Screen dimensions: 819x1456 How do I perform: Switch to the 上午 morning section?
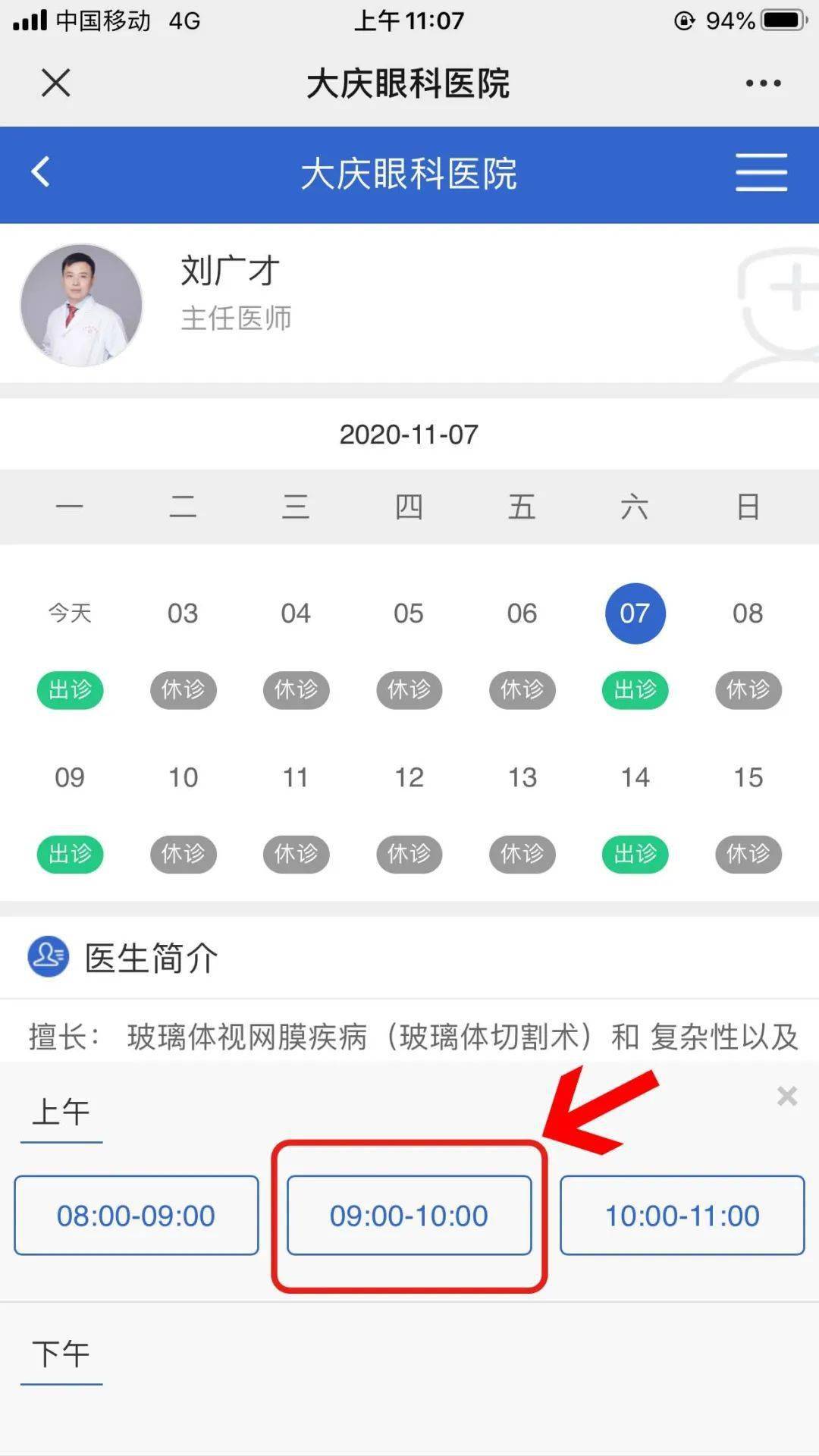point(61,1112)
